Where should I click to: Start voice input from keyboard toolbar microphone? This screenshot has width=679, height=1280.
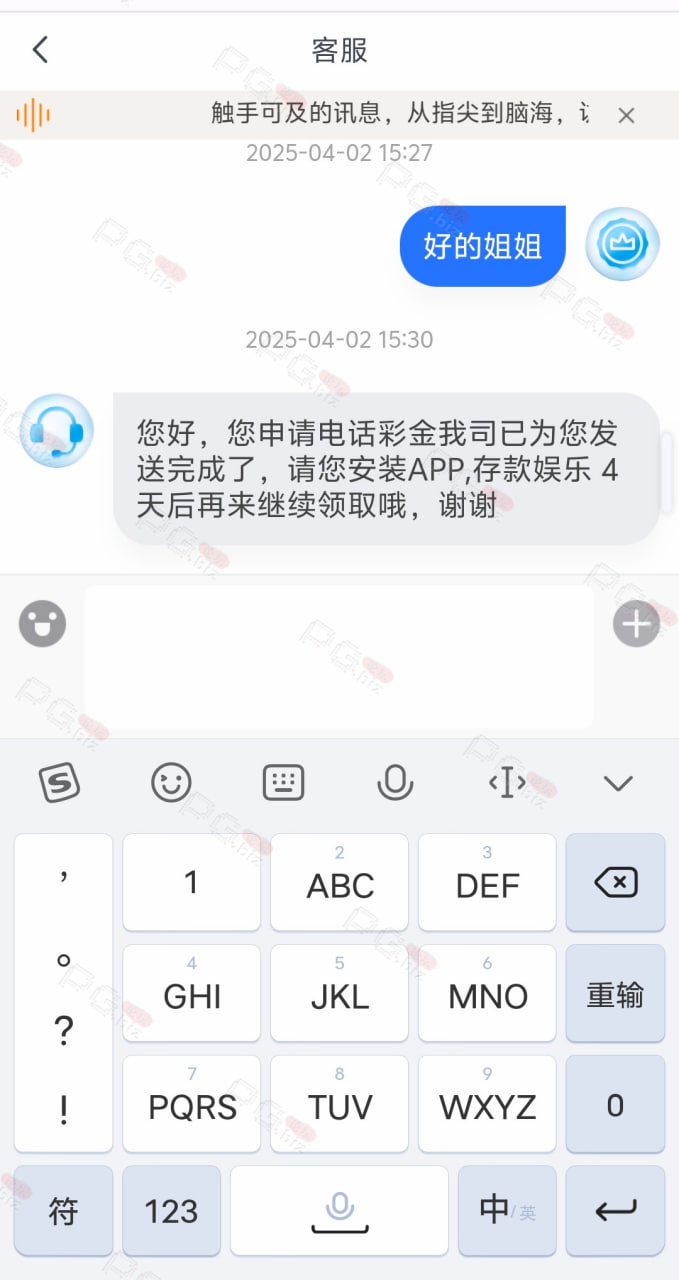(395, 782)
